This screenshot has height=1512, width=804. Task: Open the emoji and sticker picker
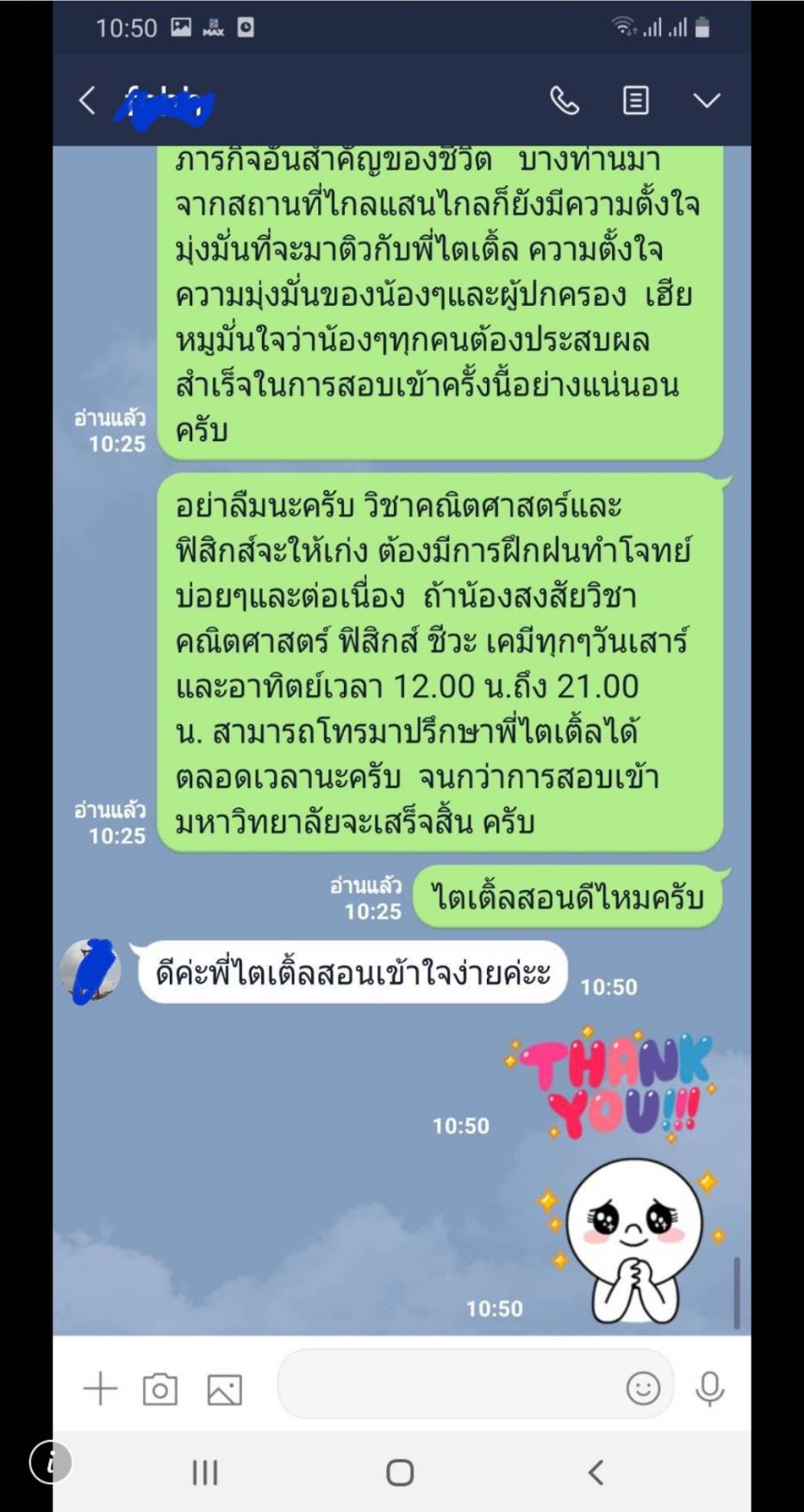[x=643, y=1388]
